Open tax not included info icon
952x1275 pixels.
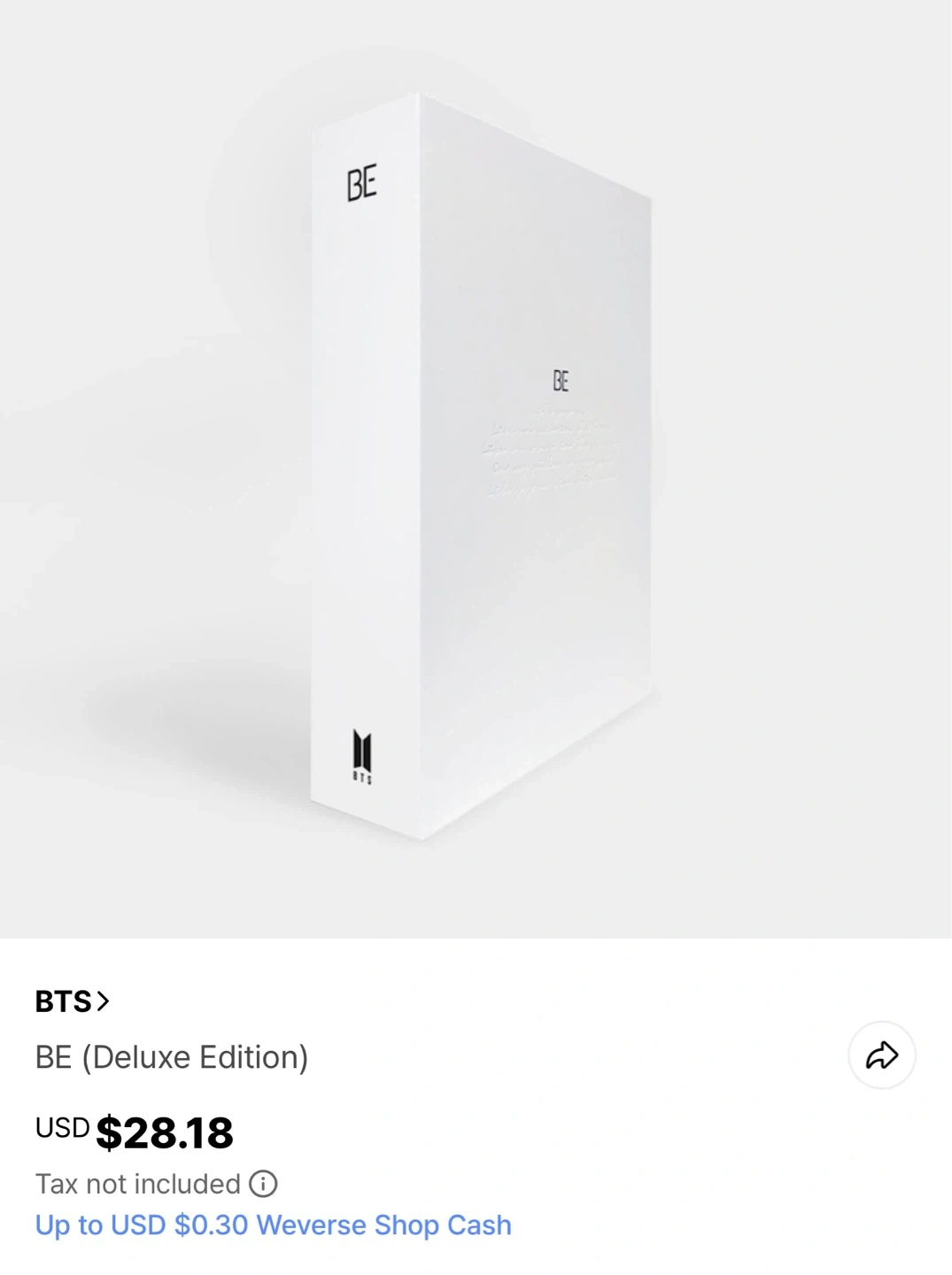(263, 1184)
